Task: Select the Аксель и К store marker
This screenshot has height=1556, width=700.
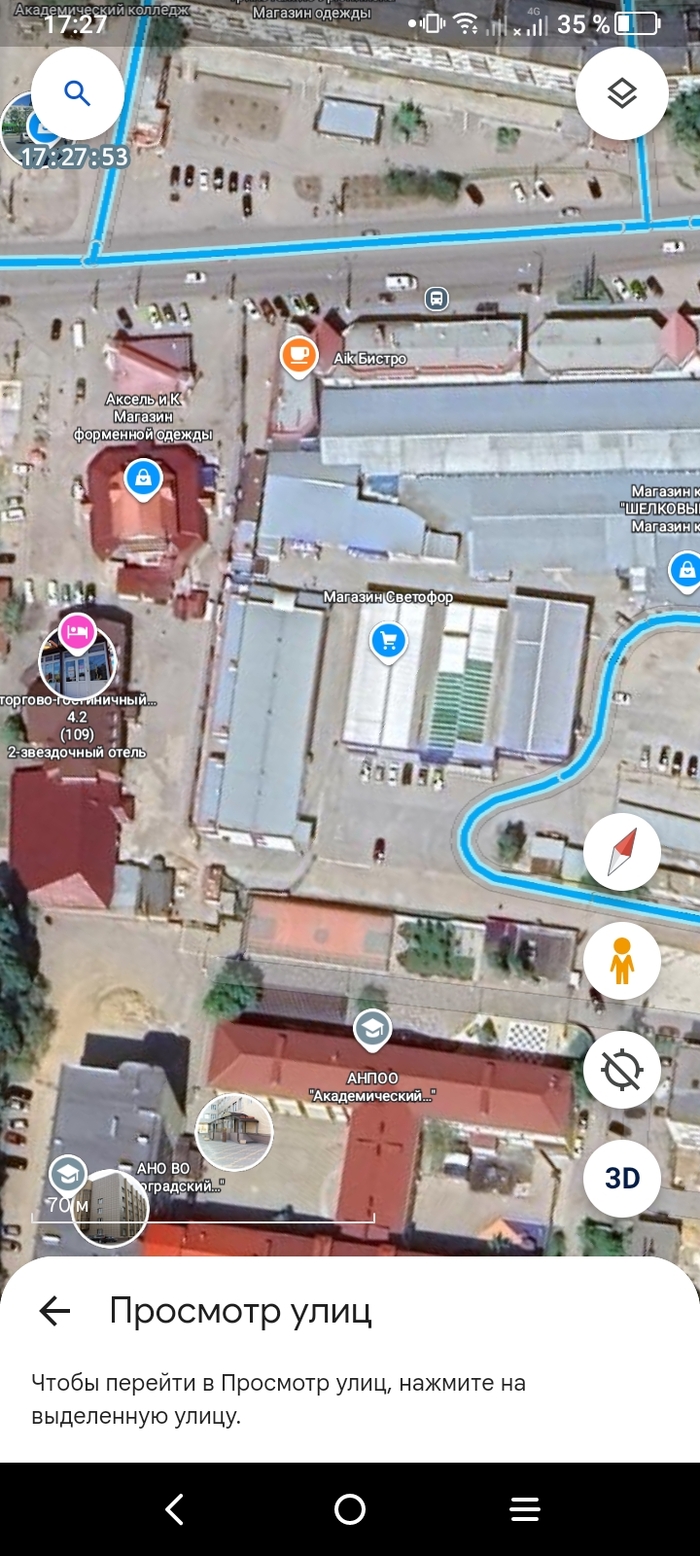Action: point(144,478)
